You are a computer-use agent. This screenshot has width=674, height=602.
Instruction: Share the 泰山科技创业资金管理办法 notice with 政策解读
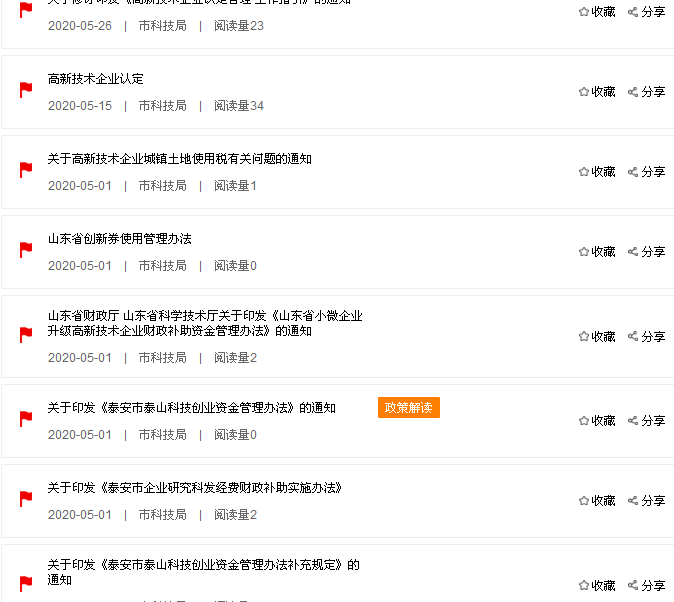point(646,421)
